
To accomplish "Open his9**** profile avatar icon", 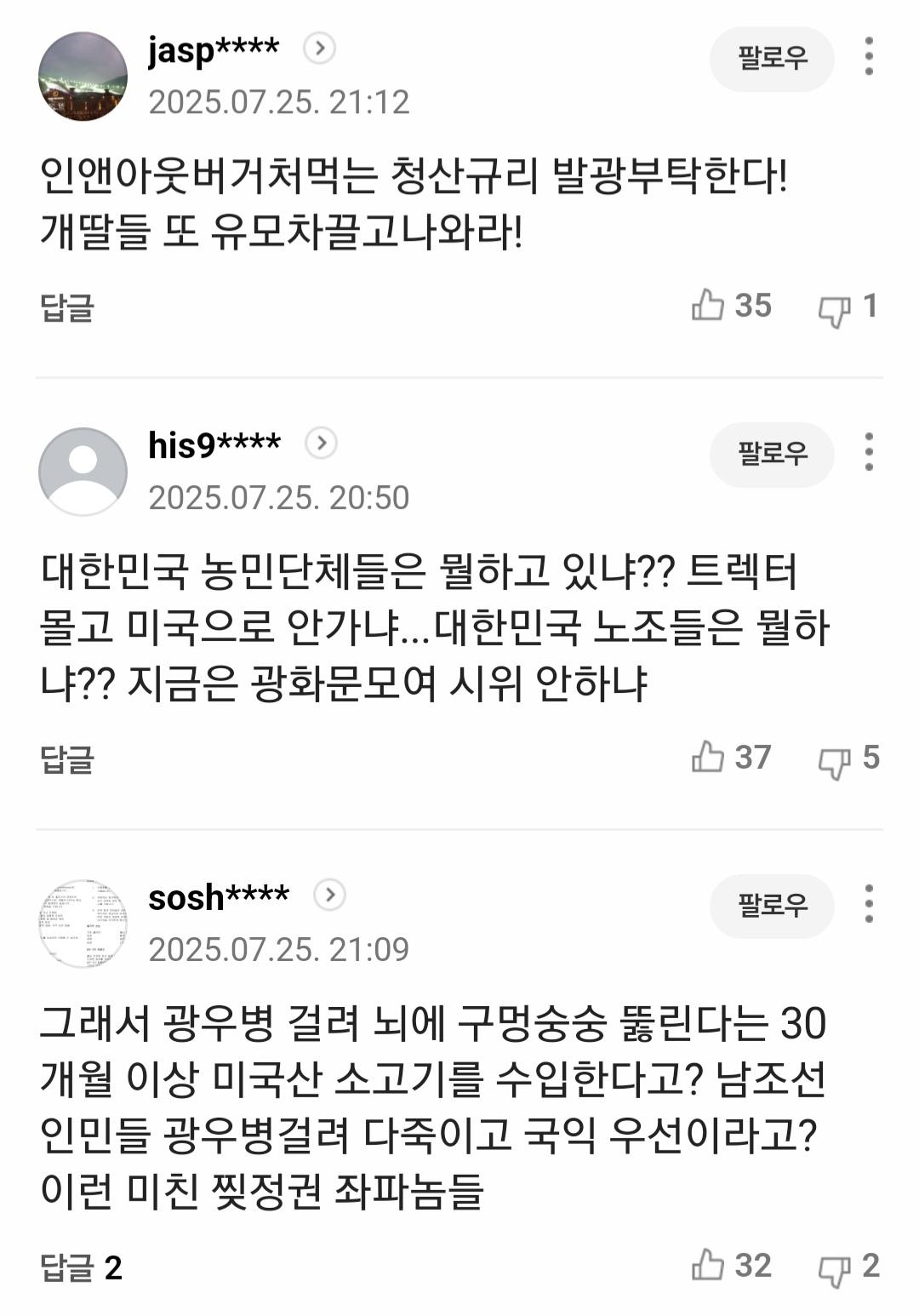I will (83, 470).
